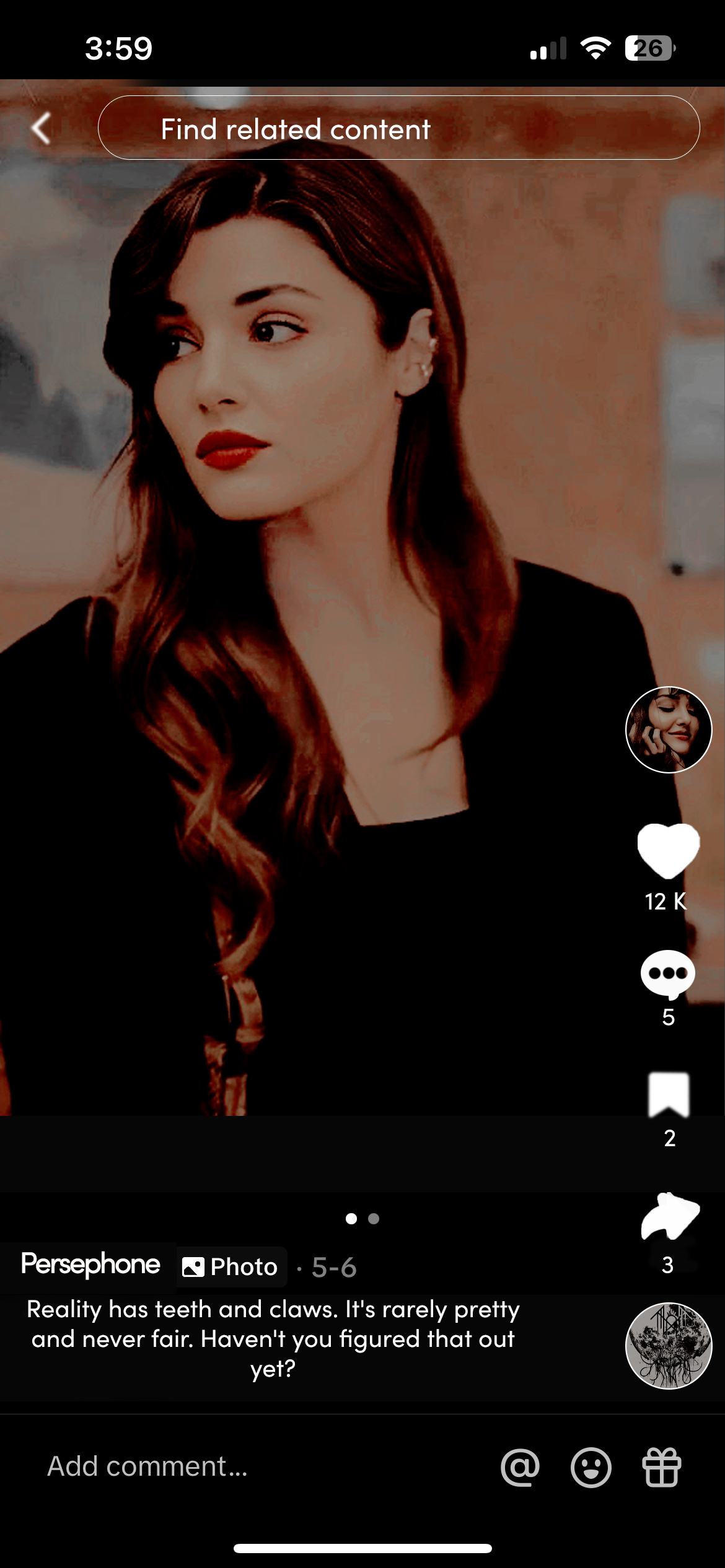Open Persephone's username
Image resolution: width=725 pixels, height=1568 pixels.
[90, 1265]
